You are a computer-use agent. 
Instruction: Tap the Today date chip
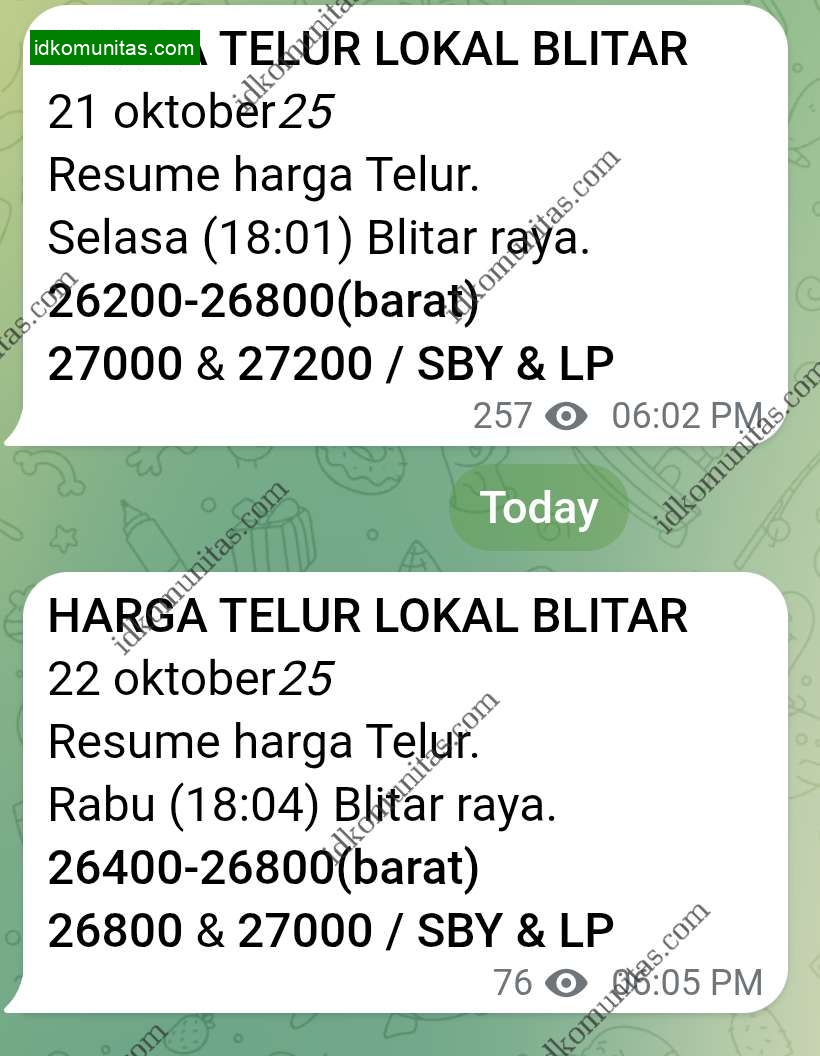538,507
